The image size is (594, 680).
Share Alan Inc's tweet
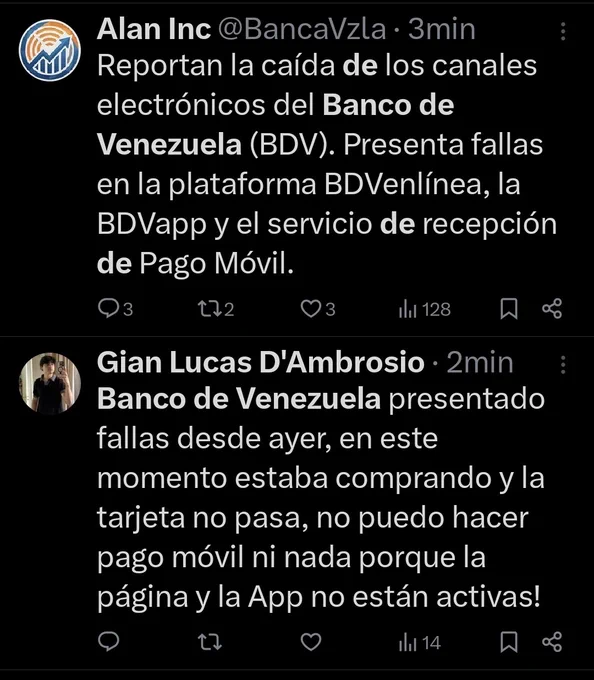click(x=552, y=309)
